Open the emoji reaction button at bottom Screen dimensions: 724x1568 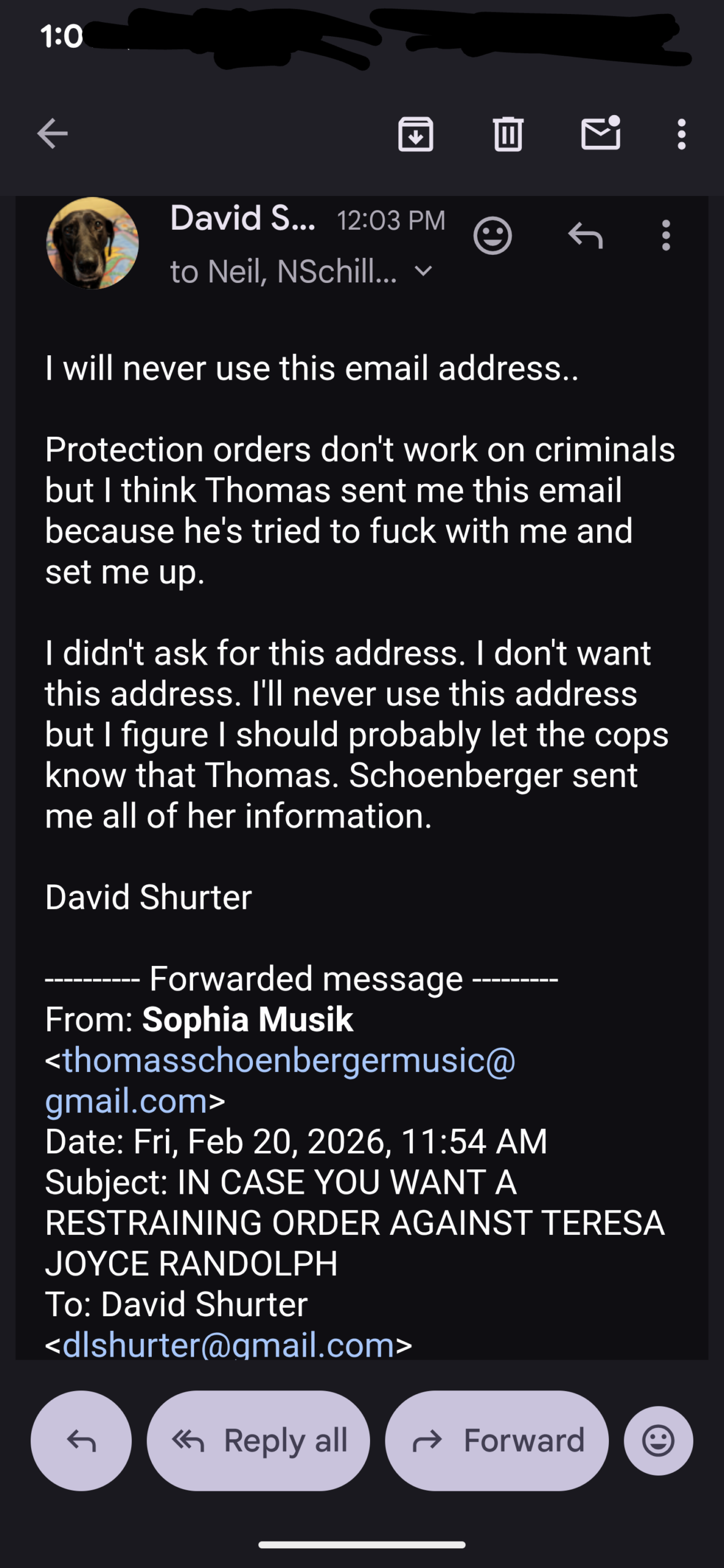tap(658, 1441)
